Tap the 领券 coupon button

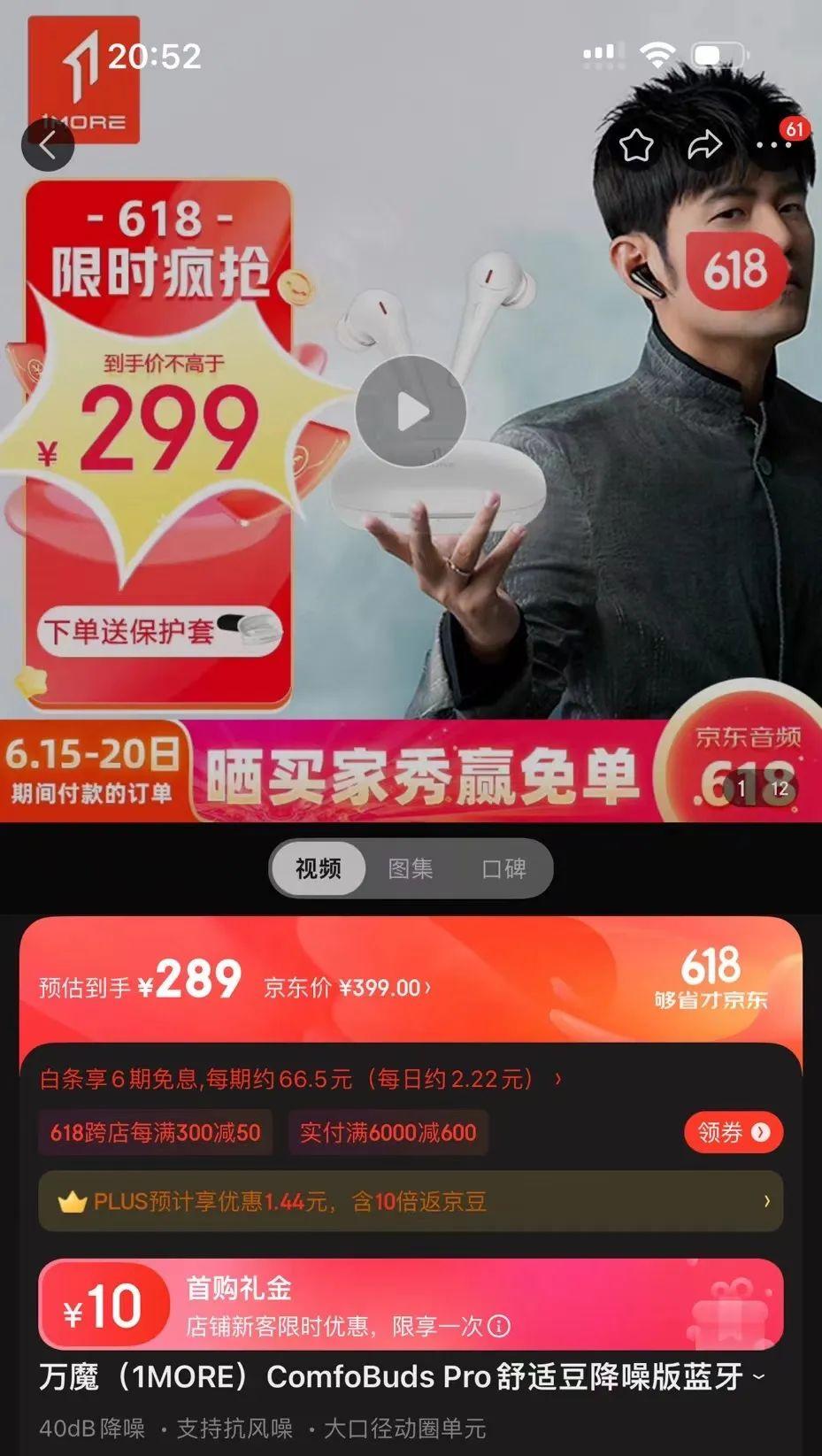click(x=734, y=1132)
